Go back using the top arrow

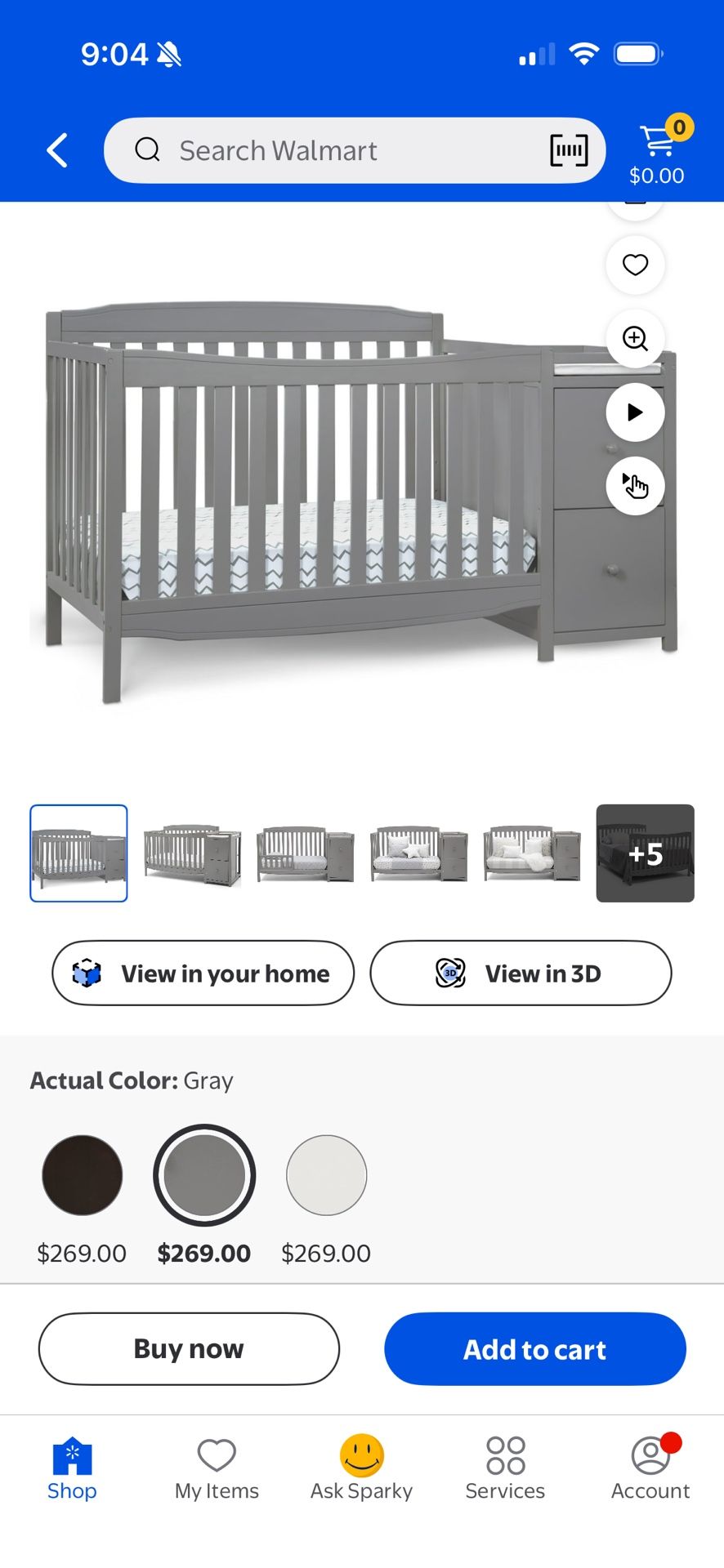[x=57, y=151]
